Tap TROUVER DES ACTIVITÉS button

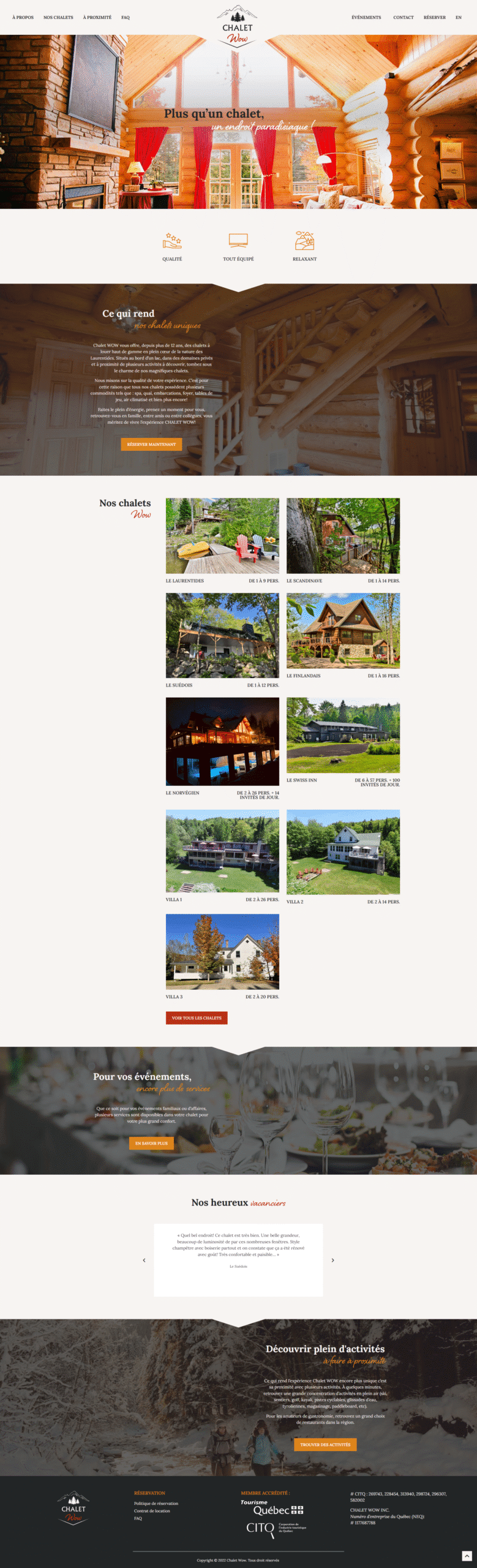tap(325, 1445)
